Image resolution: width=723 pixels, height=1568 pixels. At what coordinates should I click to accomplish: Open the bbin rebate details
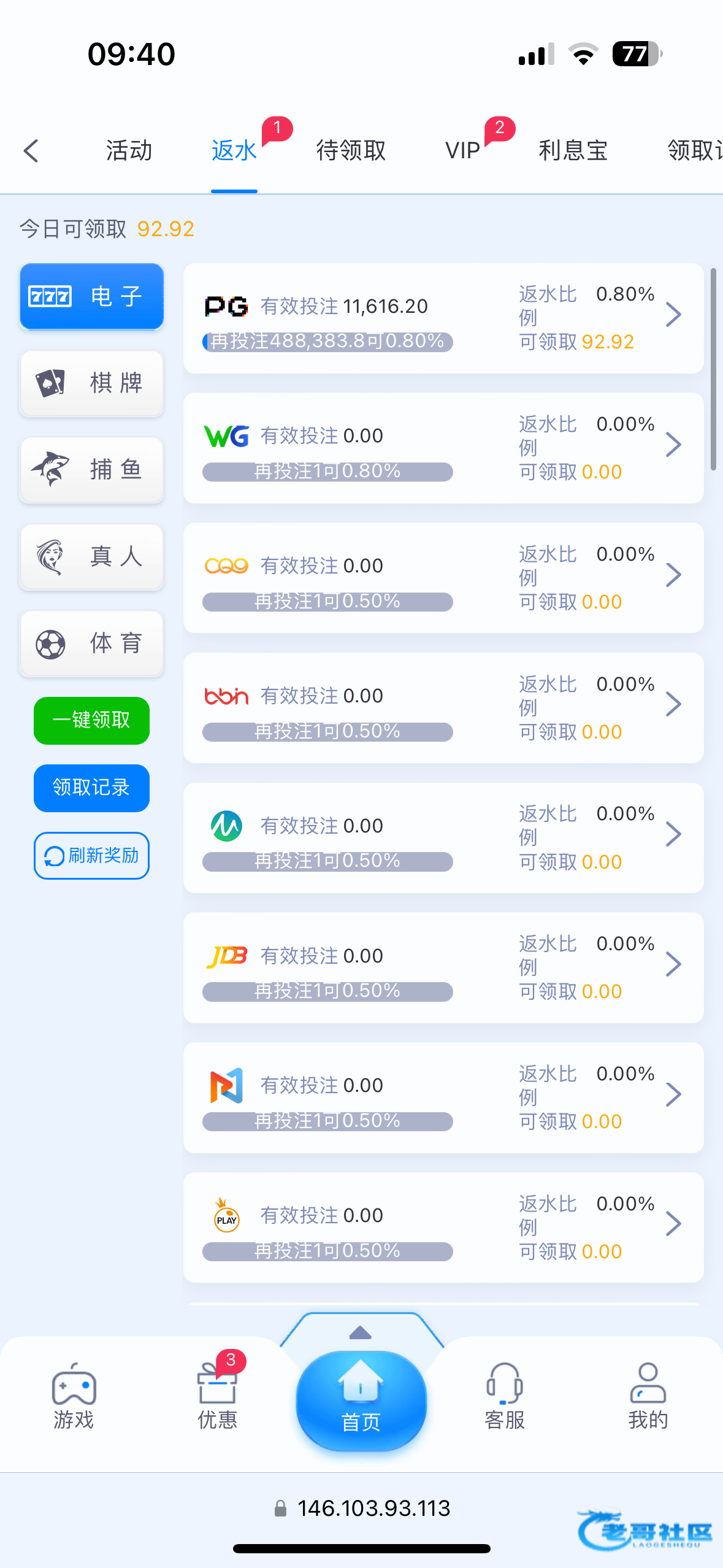point(443,708)
